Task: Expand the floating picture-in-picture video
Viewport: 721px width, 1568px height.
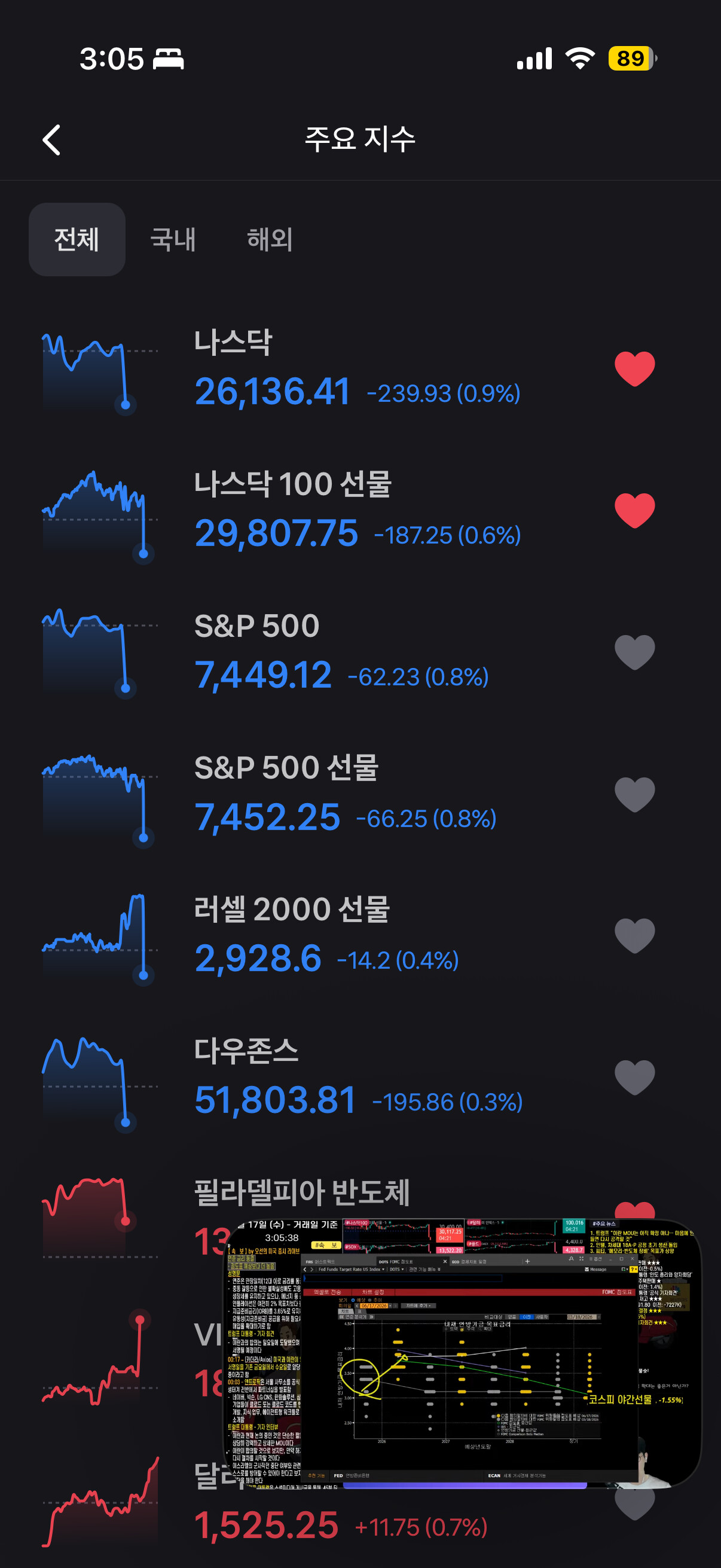Action: [462, 1353]
